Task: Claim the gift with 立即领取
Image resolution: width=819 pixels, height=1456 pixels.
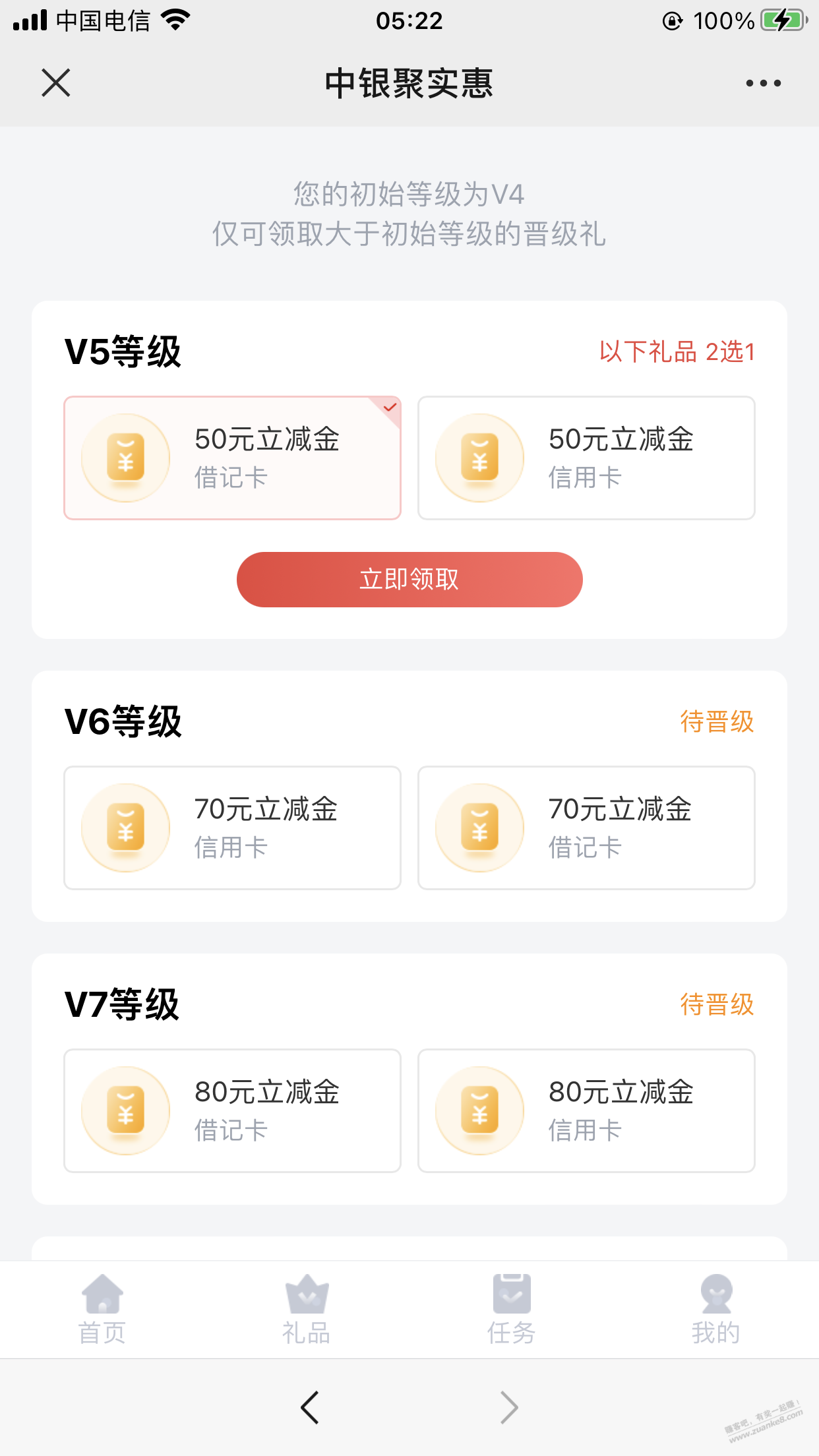Action: pos(409,579)
